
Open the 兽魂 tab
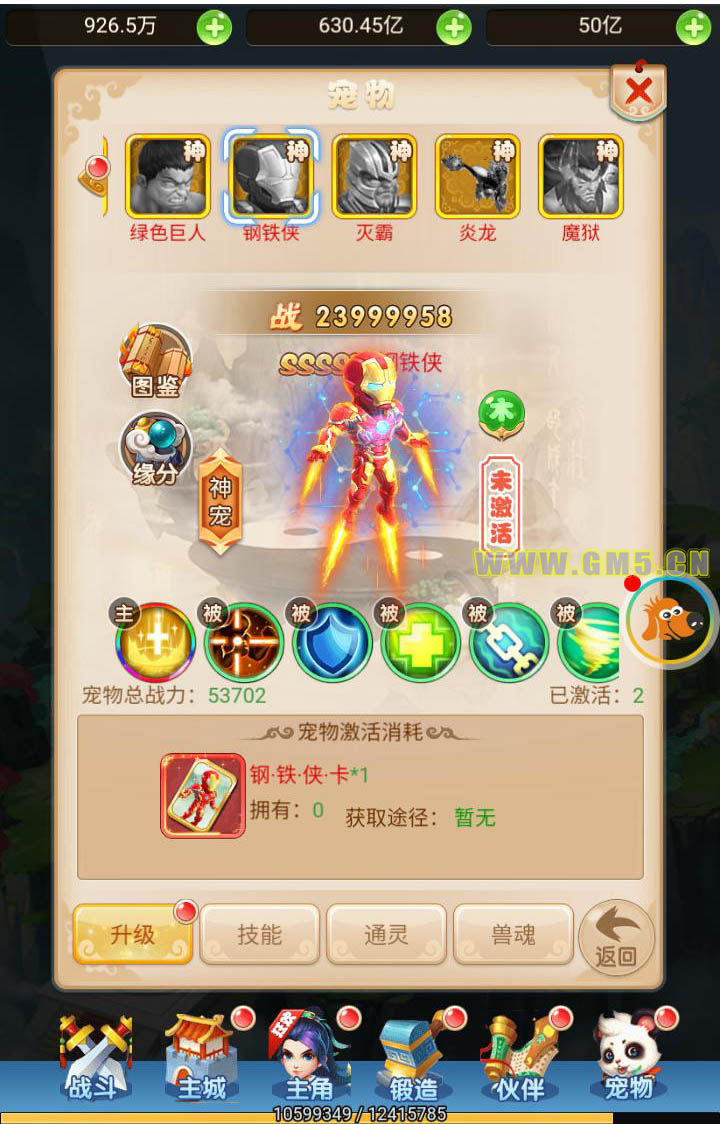513,935
